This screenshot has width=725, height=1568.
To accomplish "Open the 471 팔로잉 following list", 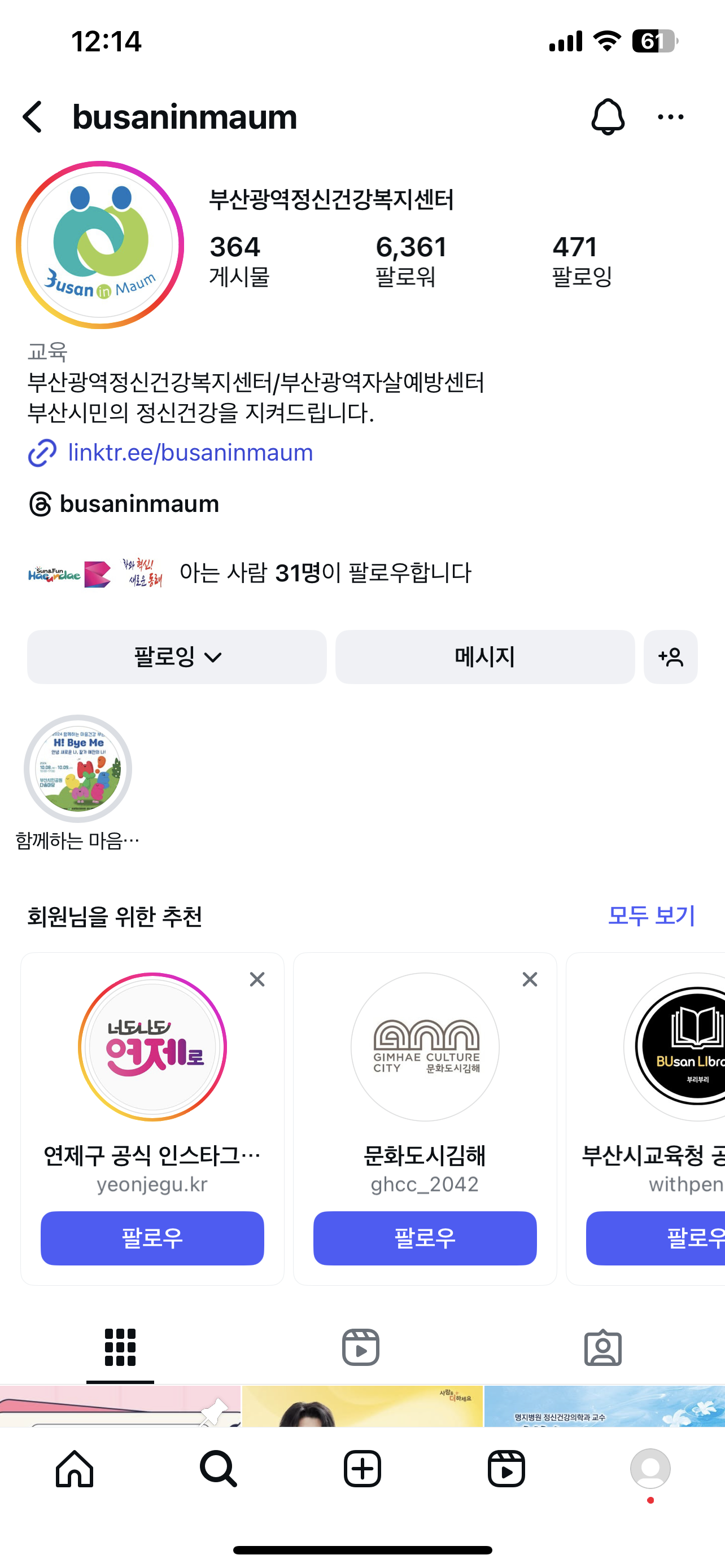I will tap(582, 261).
